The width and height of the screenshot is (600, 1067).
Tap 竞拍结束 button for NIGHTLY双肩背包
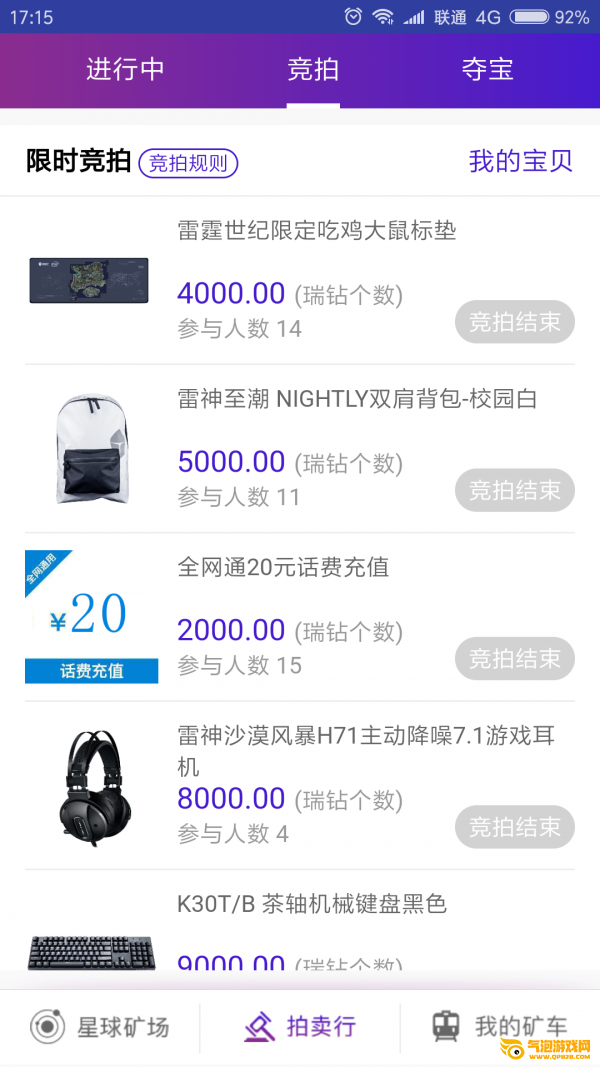515,491
